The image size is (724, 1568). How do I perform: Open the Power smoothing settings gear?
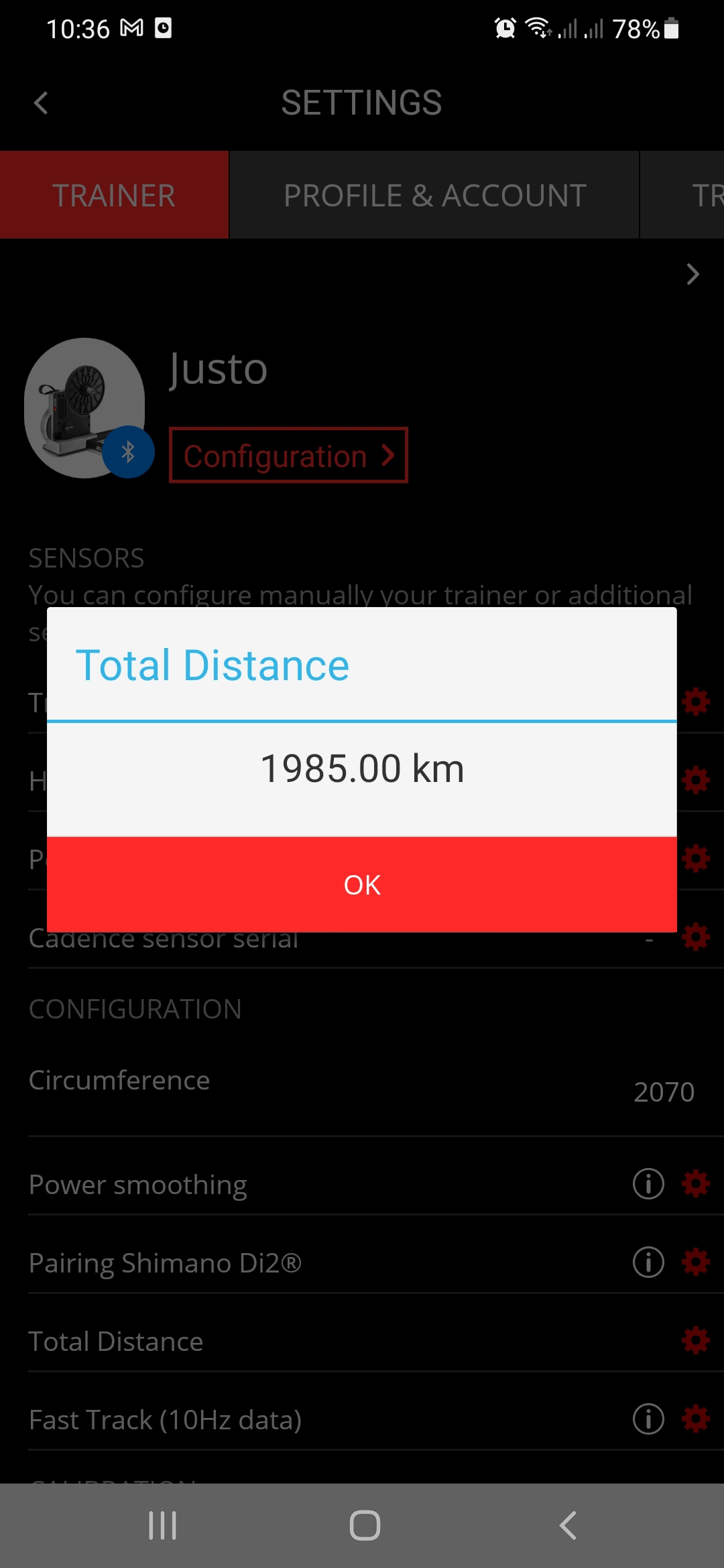coord(696,1184)
